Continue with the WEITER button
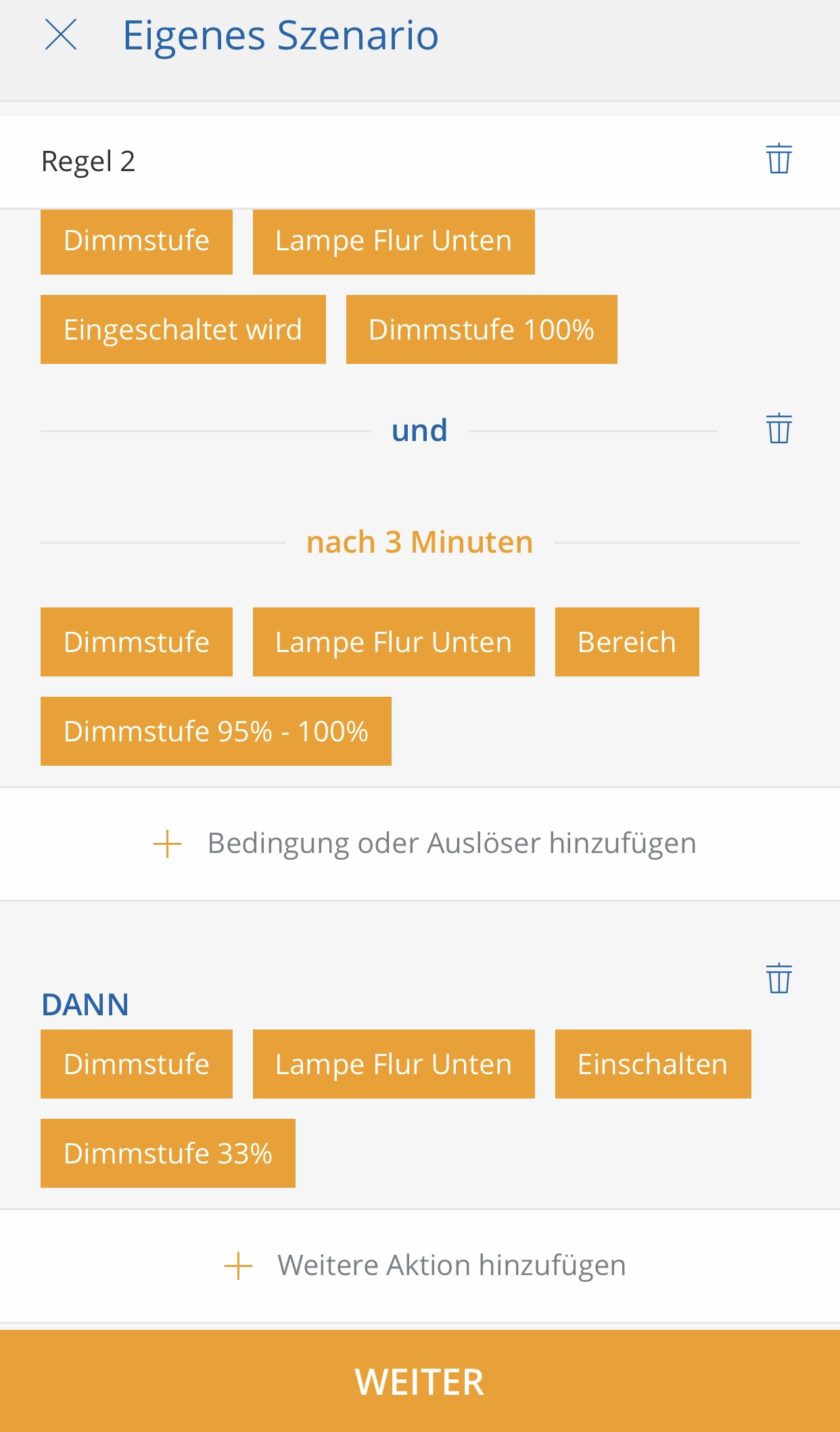Image resolution: width=840 pixels, height=1432 pixels. [420, 1381]
